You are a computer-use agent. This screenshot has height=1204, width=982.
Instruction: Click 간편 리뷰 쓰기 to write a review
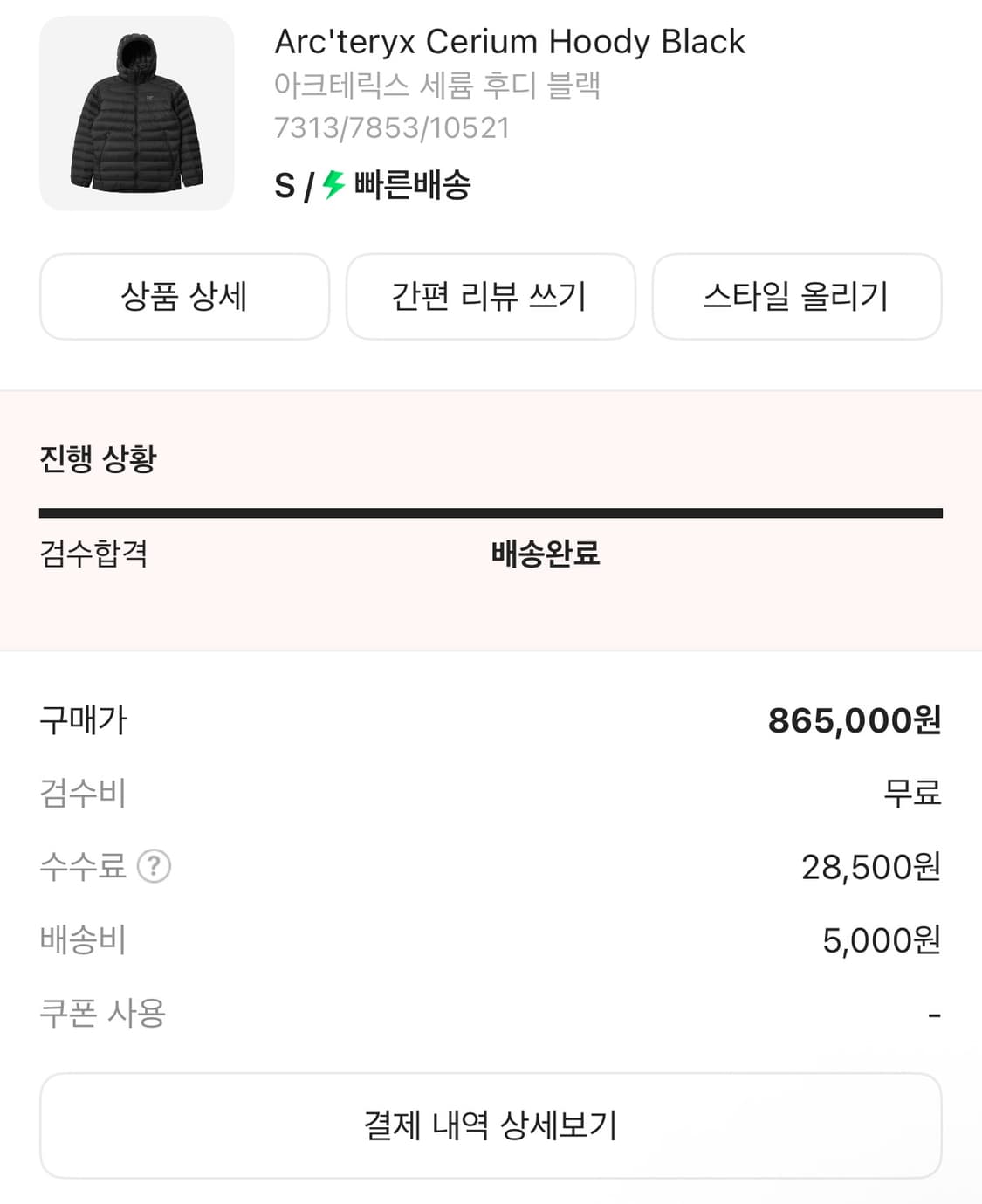(x=491, y=297)
